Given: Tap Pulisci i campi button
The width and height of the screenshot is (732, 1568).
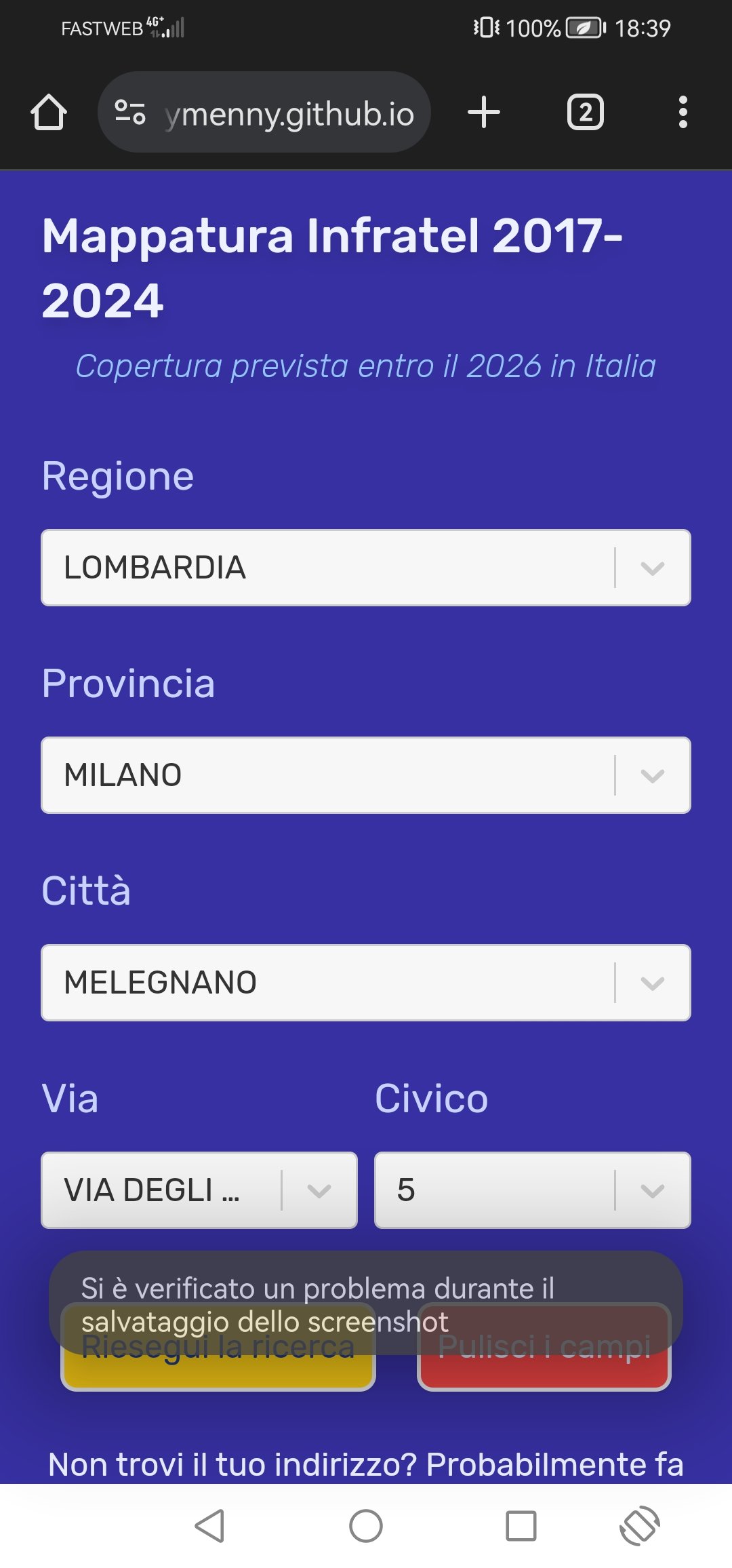Looking at the screenshot, I should point(544,1347).
